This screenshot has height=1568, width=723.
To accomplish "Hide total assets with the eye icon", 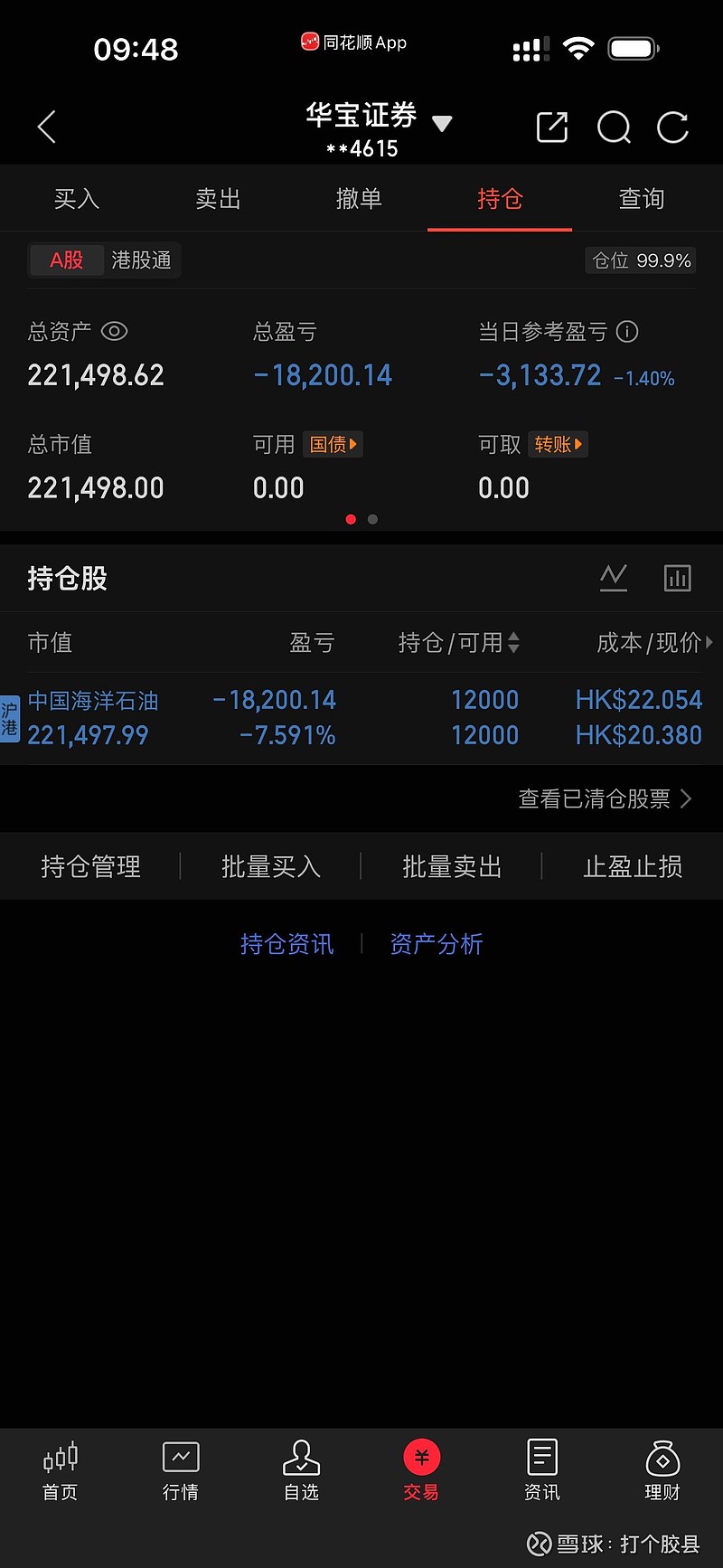I will point(114,332).
